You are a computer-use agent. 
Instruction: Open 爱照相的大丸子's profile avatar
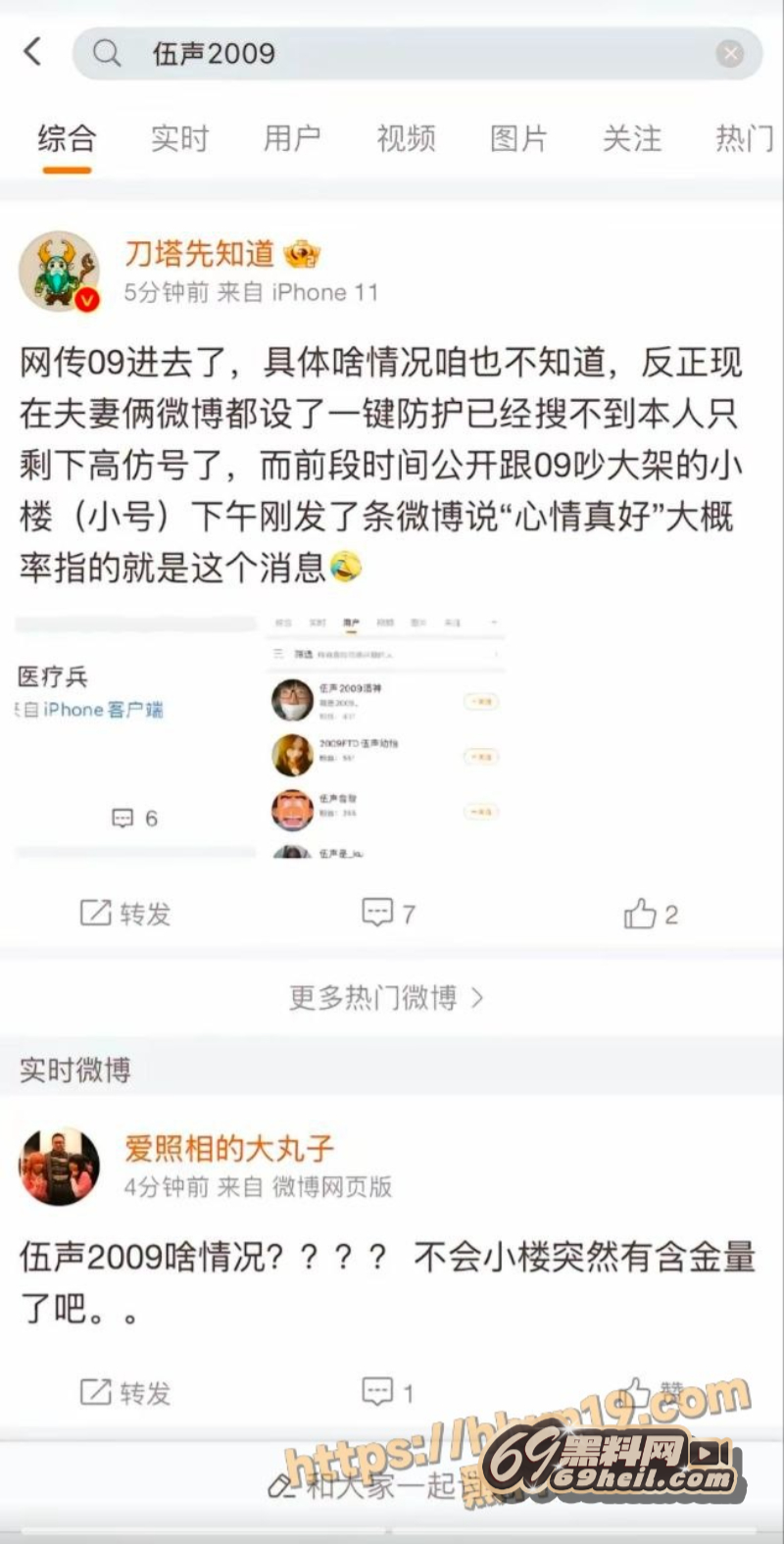(x=59, y=1167)
